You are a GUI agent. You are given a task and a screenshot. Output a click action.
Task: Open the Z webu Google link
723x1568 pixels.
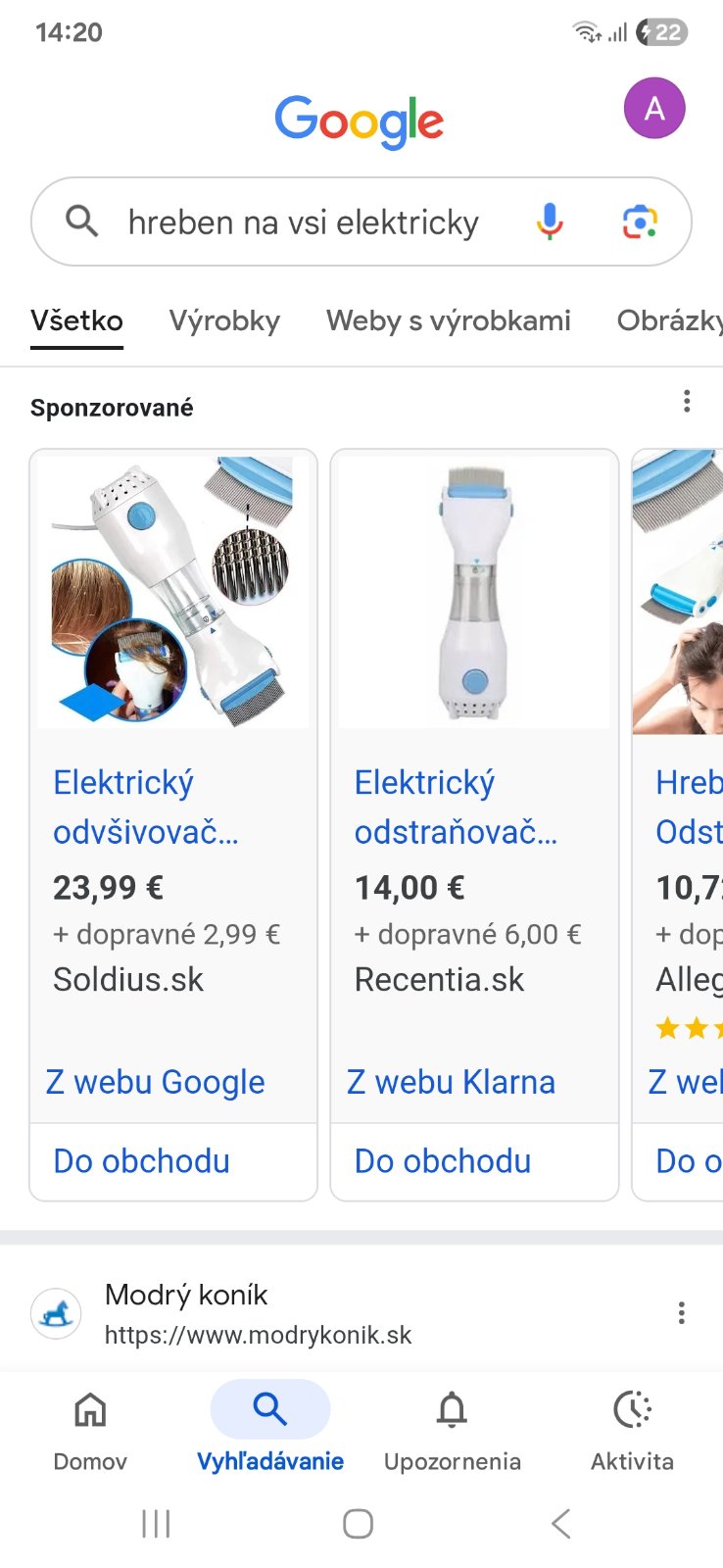tap(156, 1082)
